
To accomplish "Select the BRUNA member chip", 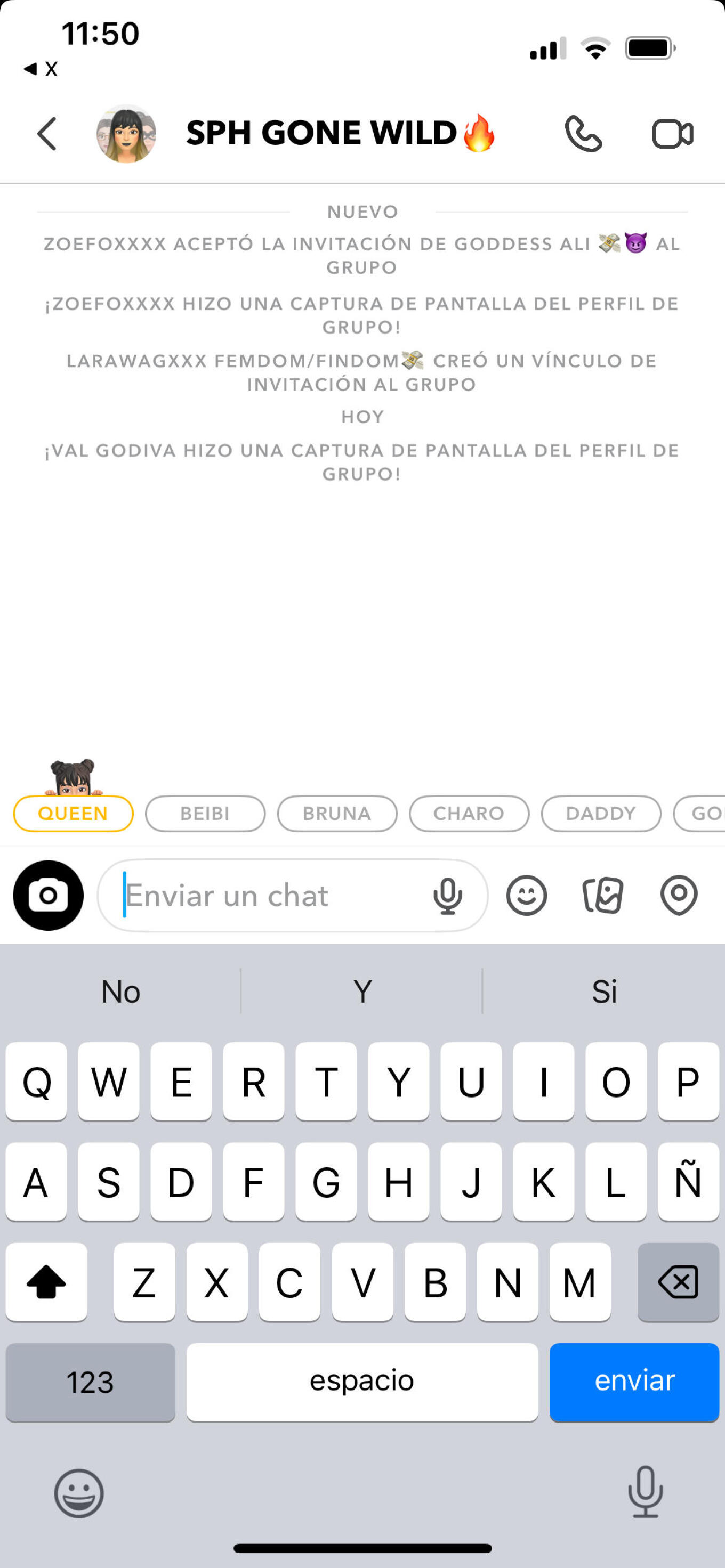I will [337, 813].
